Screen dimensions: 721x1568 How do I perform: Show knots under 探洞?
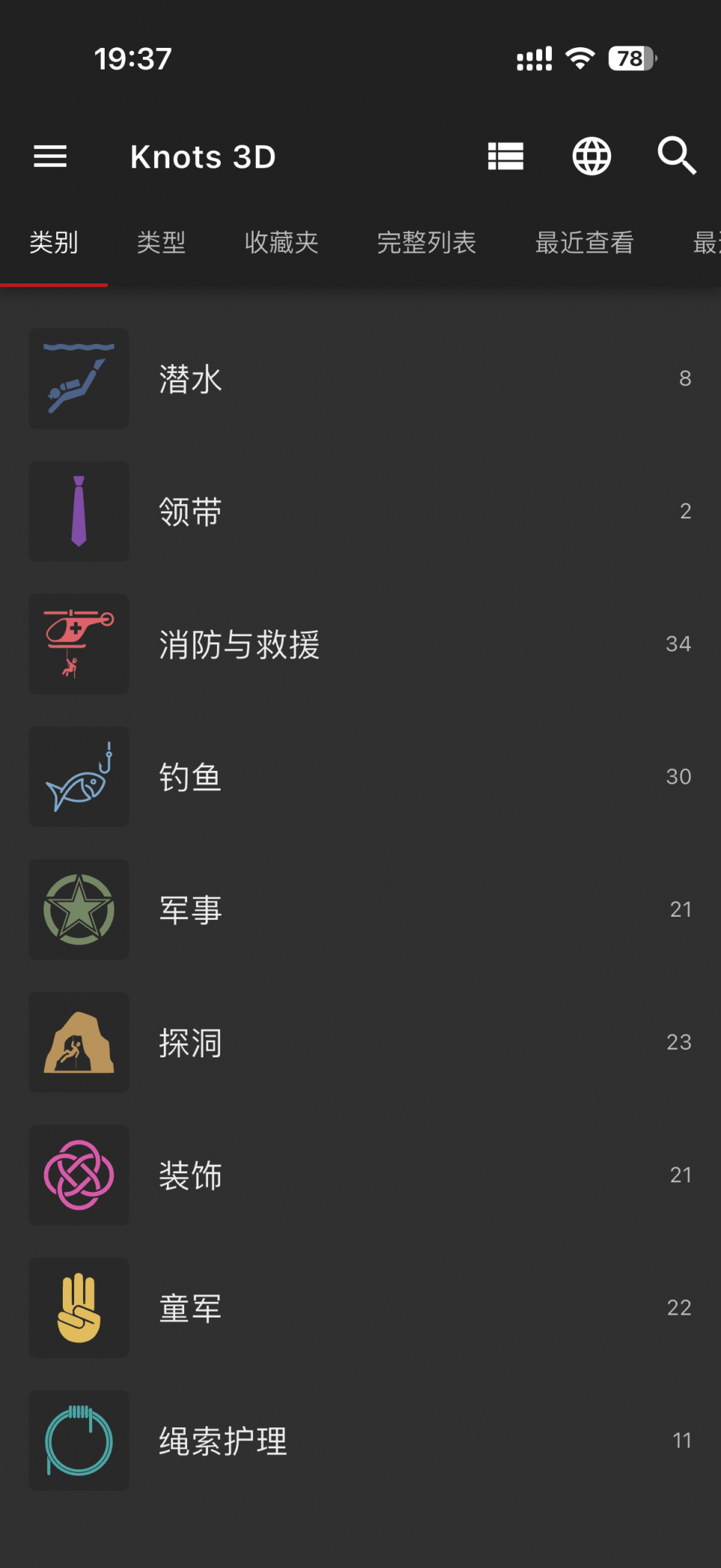point(360,1042)
